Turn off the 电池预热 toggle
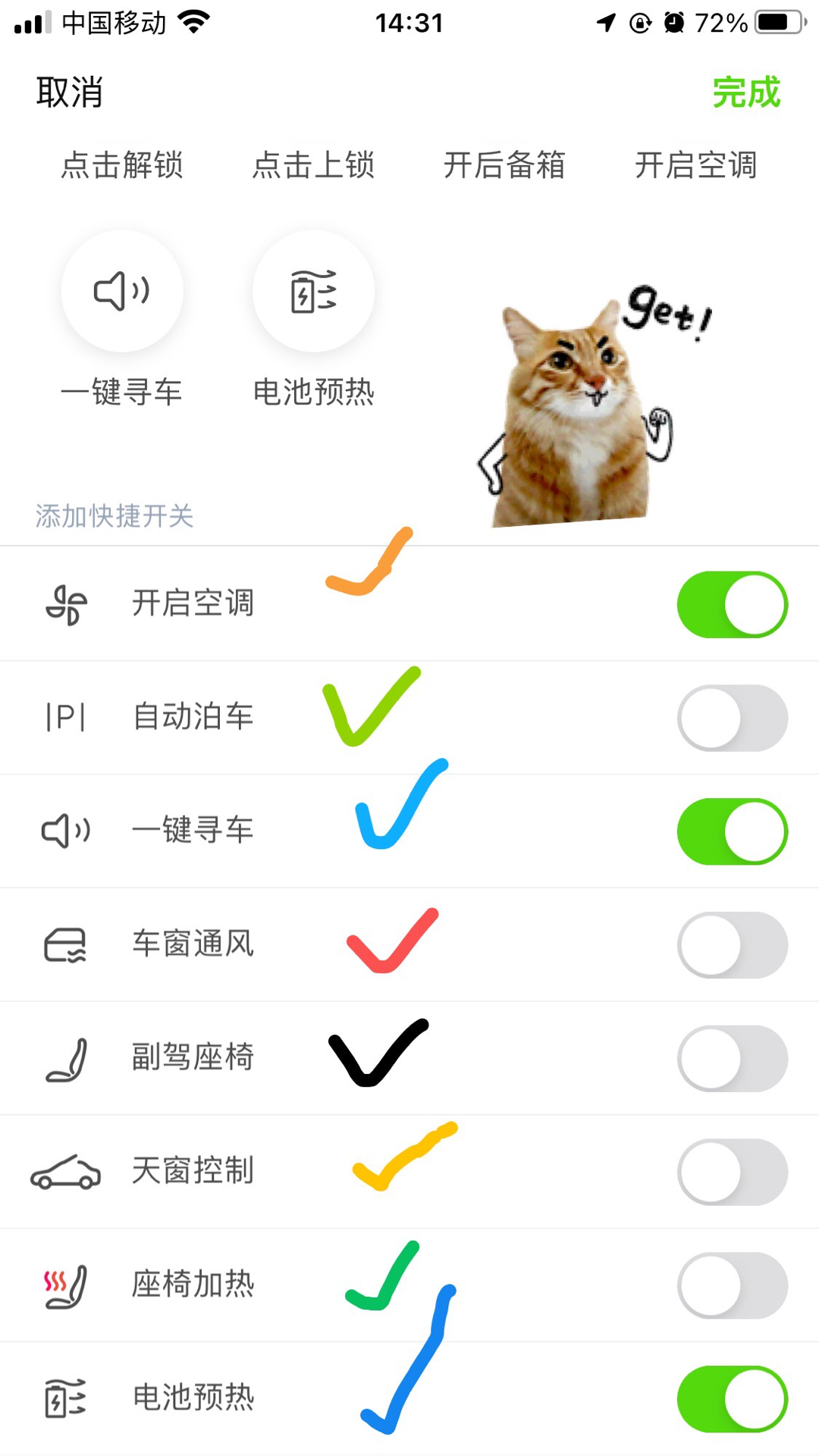The width and height of the screenshot is (819, 1456). tap(730, 1398)
